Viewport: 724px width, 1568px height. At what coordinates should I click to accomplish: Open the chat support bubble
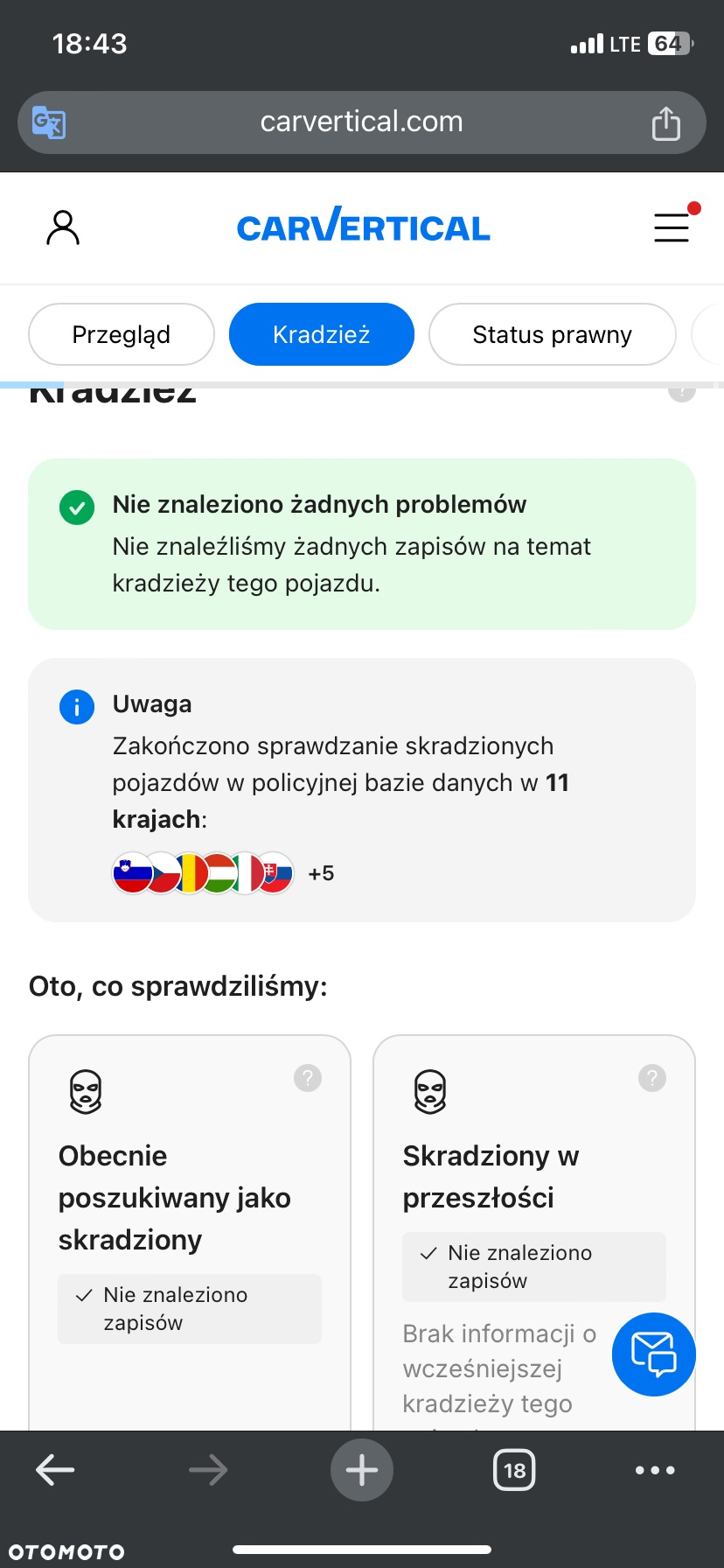coord(654,1354)
